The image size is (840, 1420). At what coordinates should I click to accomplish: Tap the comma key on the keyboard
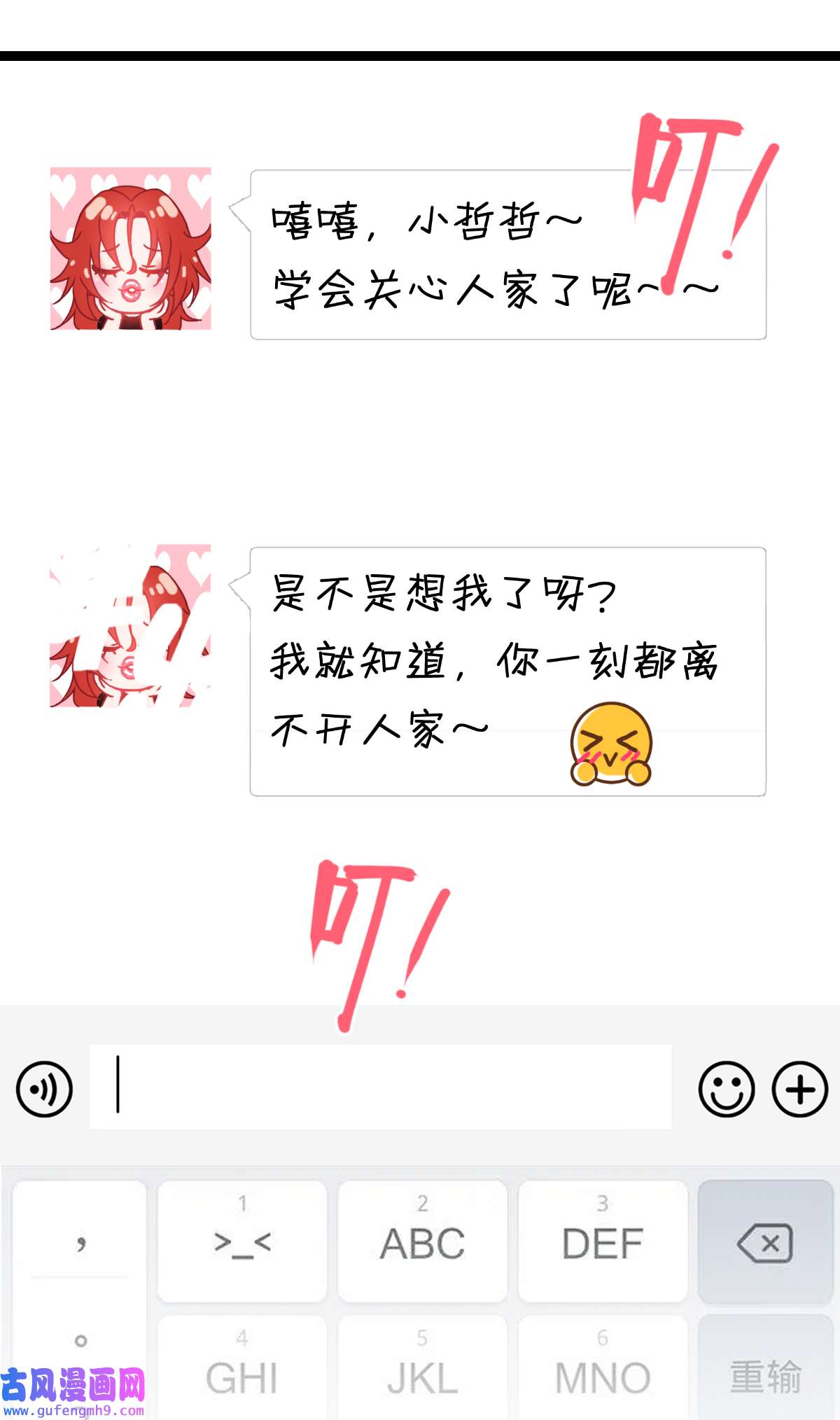pos(79,1243)
